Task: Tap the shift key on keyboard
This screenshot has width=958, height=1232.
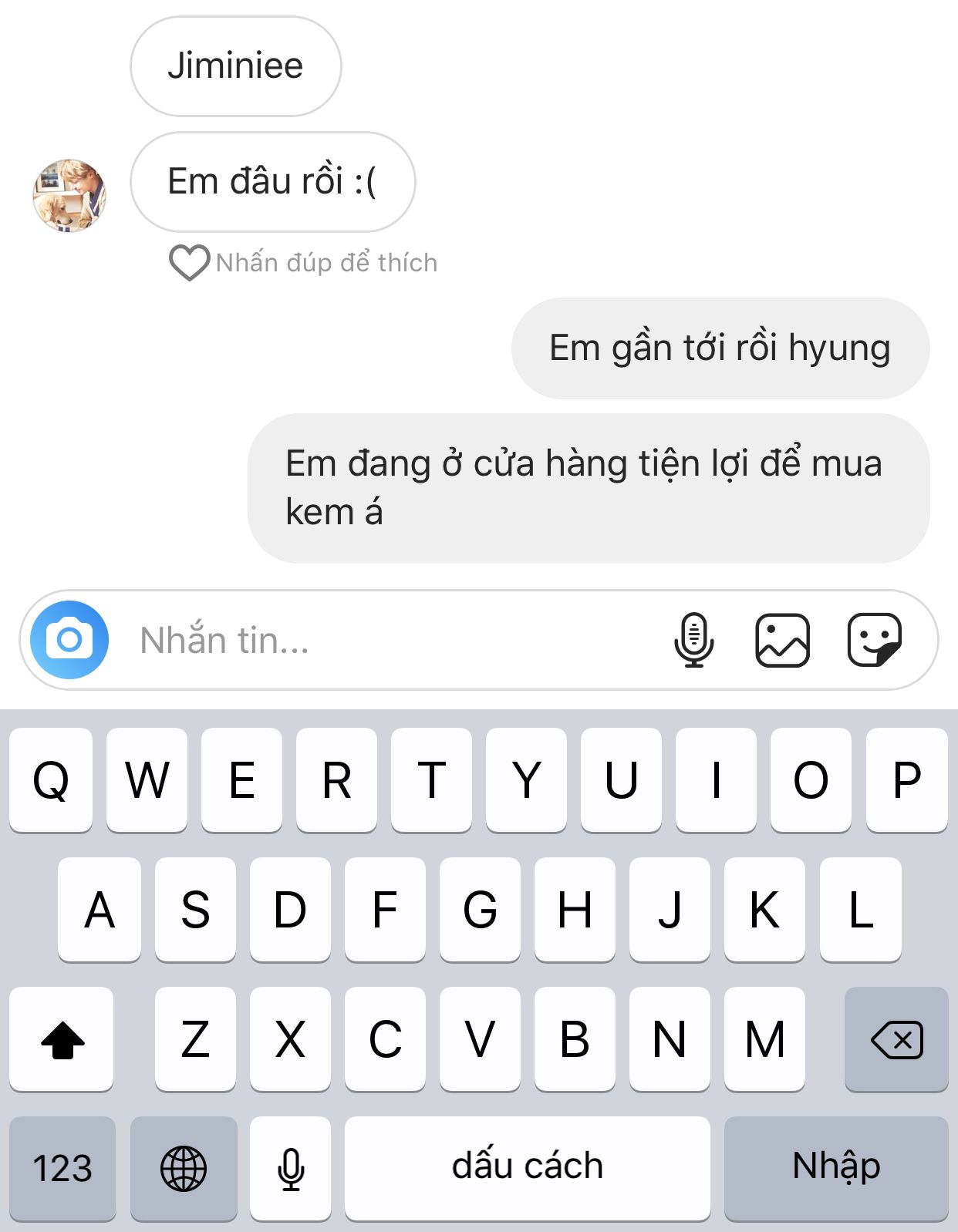Action: tap(62, 1039)
